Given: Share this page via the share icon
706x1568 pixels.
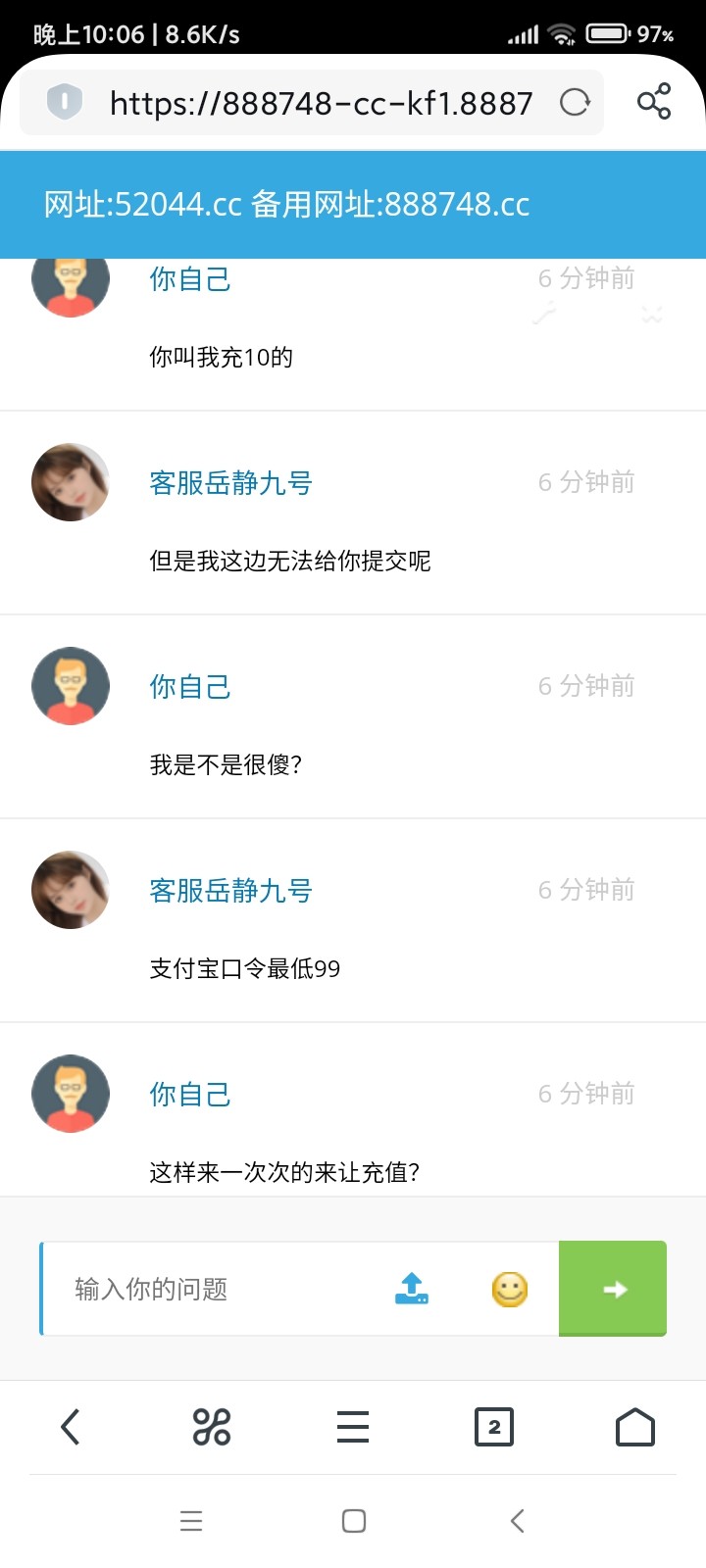Looking at the screenshot, I should point(654,102).
